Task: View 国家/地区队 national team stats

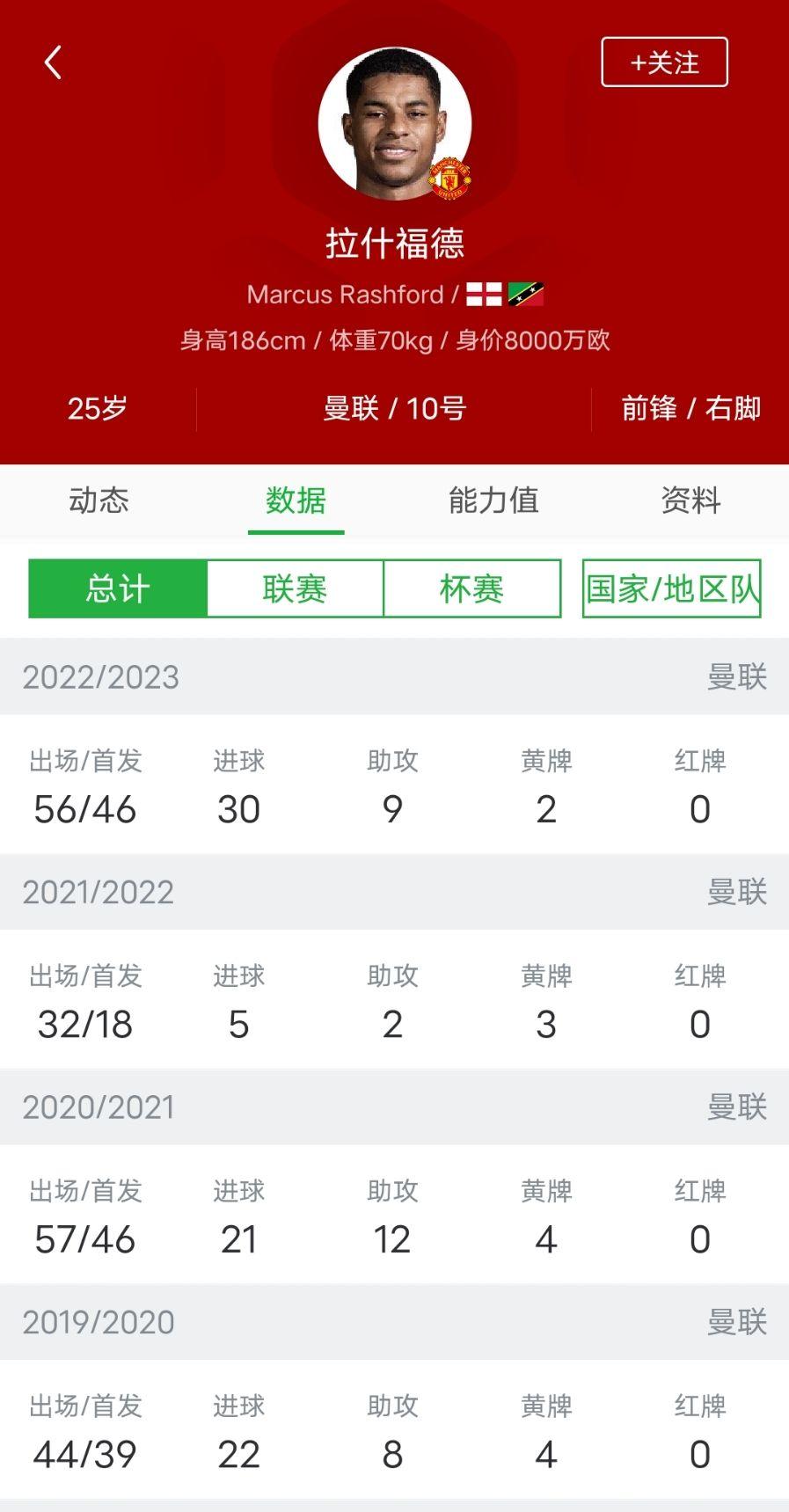Action: 671,588
